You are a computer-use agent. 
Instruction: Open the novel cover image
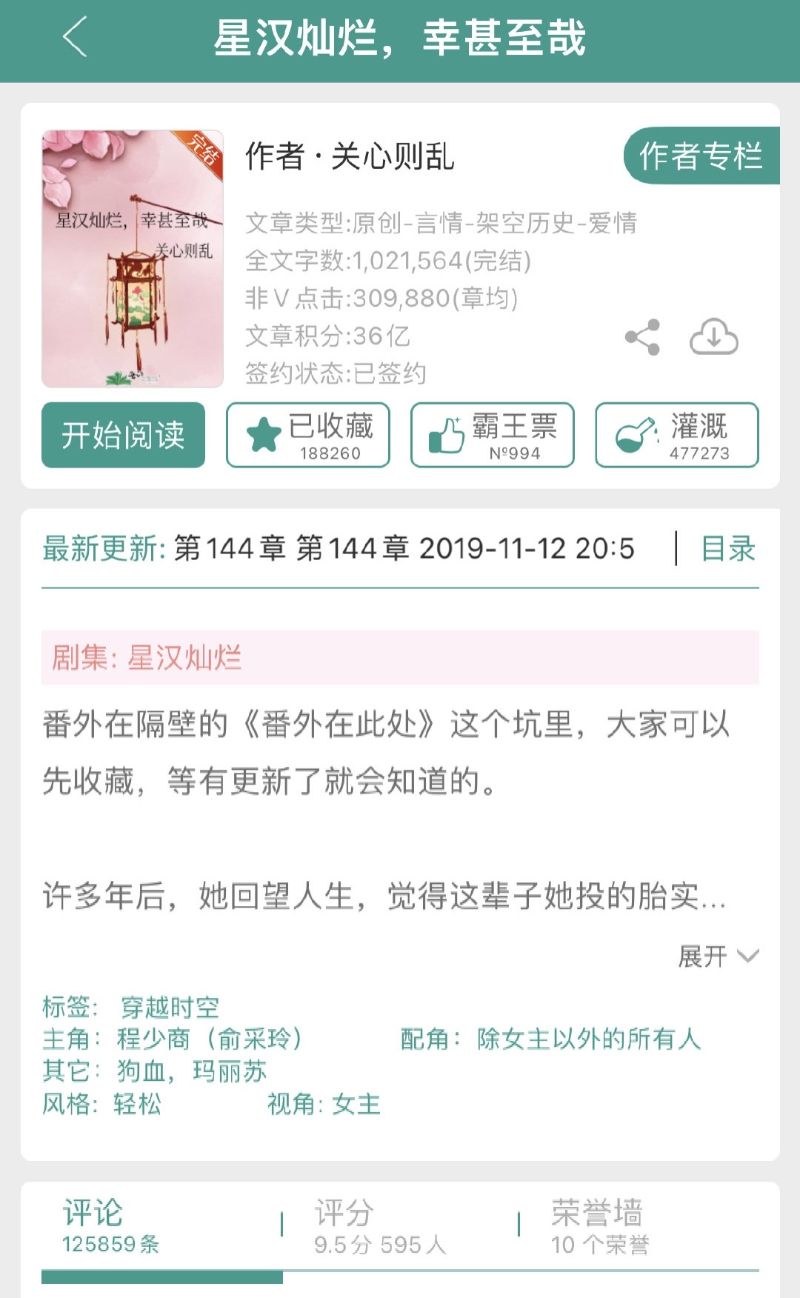coord(132,259)
